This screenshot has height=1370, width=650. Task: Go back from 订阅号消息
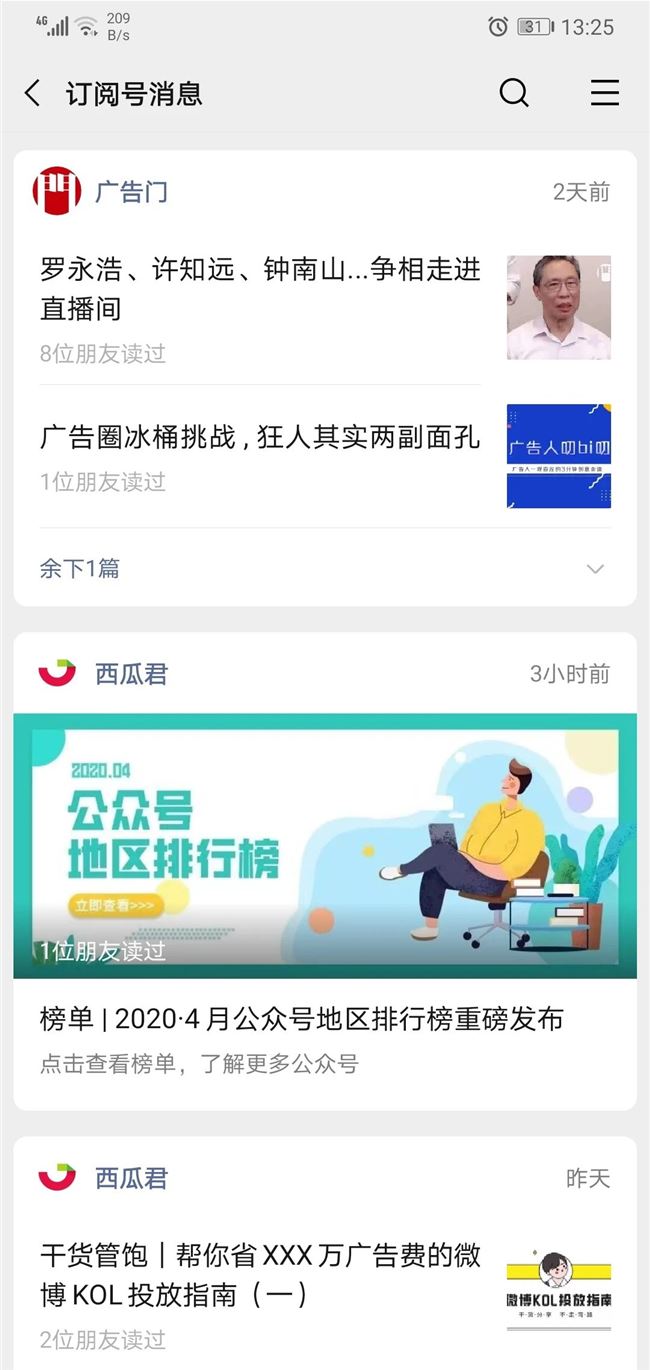[33, 94]
